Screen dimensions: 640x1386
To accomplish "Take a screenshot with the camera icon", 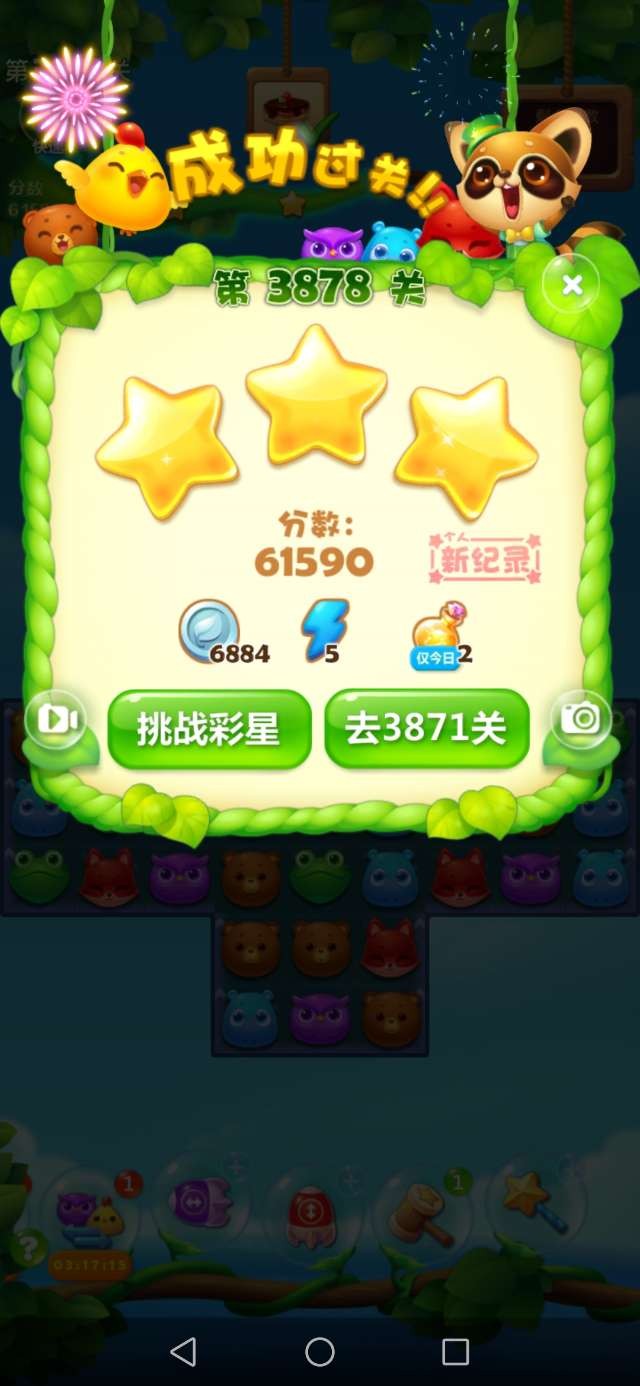I will pyautogui.click(x=581, y=717).
